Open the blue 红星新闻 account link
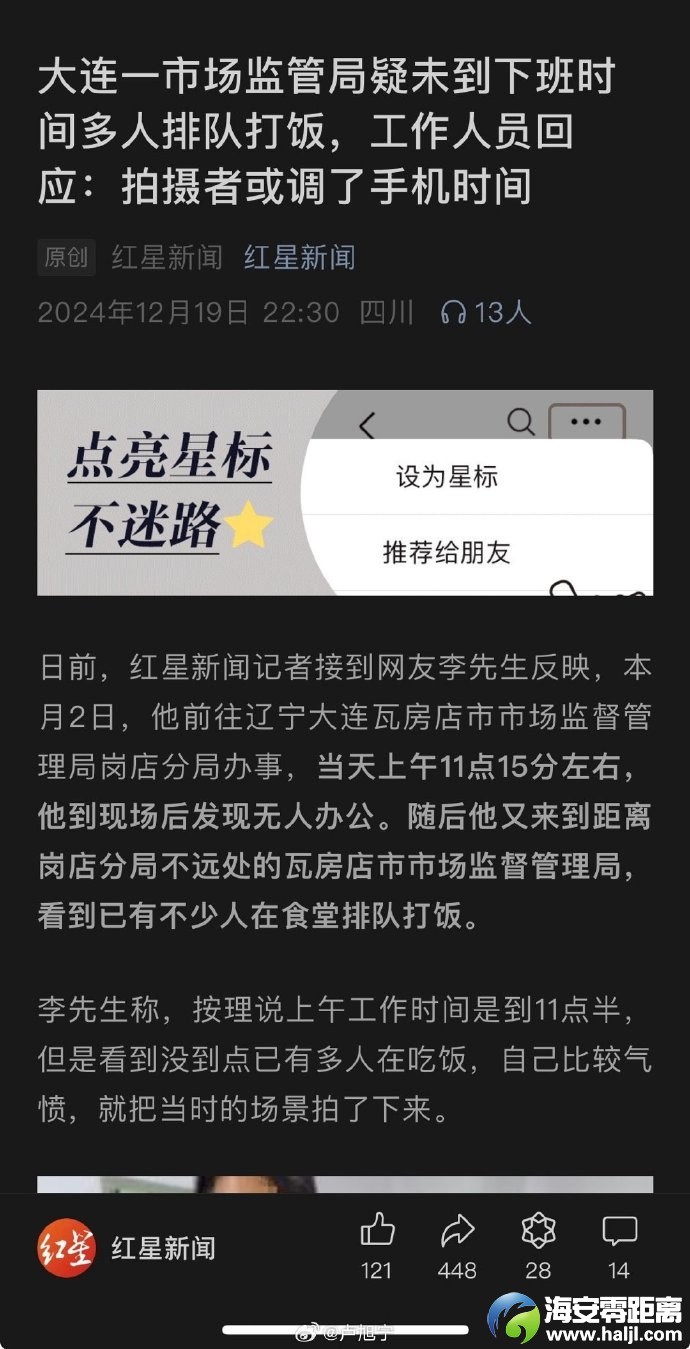Image resolution: width=690 pixels, height=1349 pixels. click(299, 258)
